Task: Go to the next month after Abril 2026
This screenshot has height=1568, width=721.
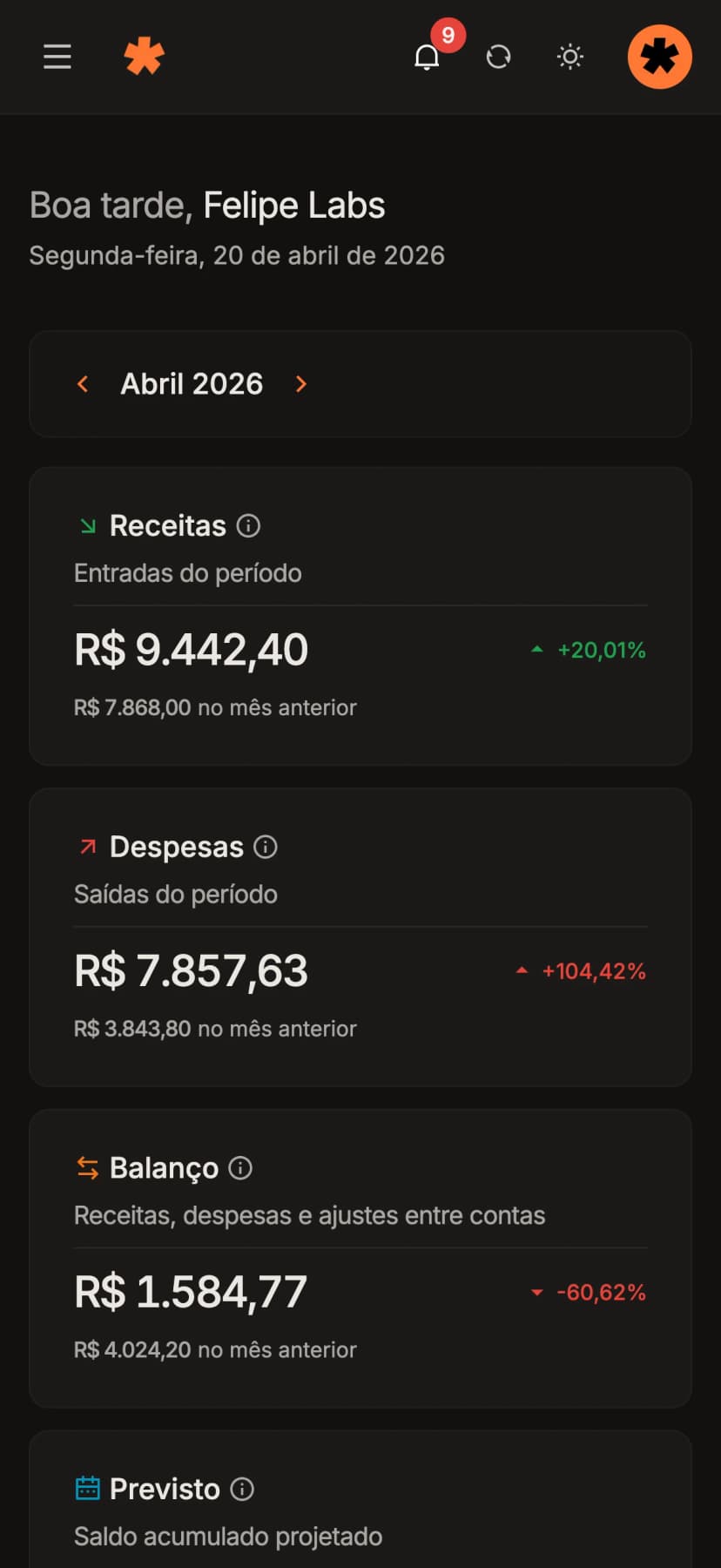Action: [x=301, y=384]
